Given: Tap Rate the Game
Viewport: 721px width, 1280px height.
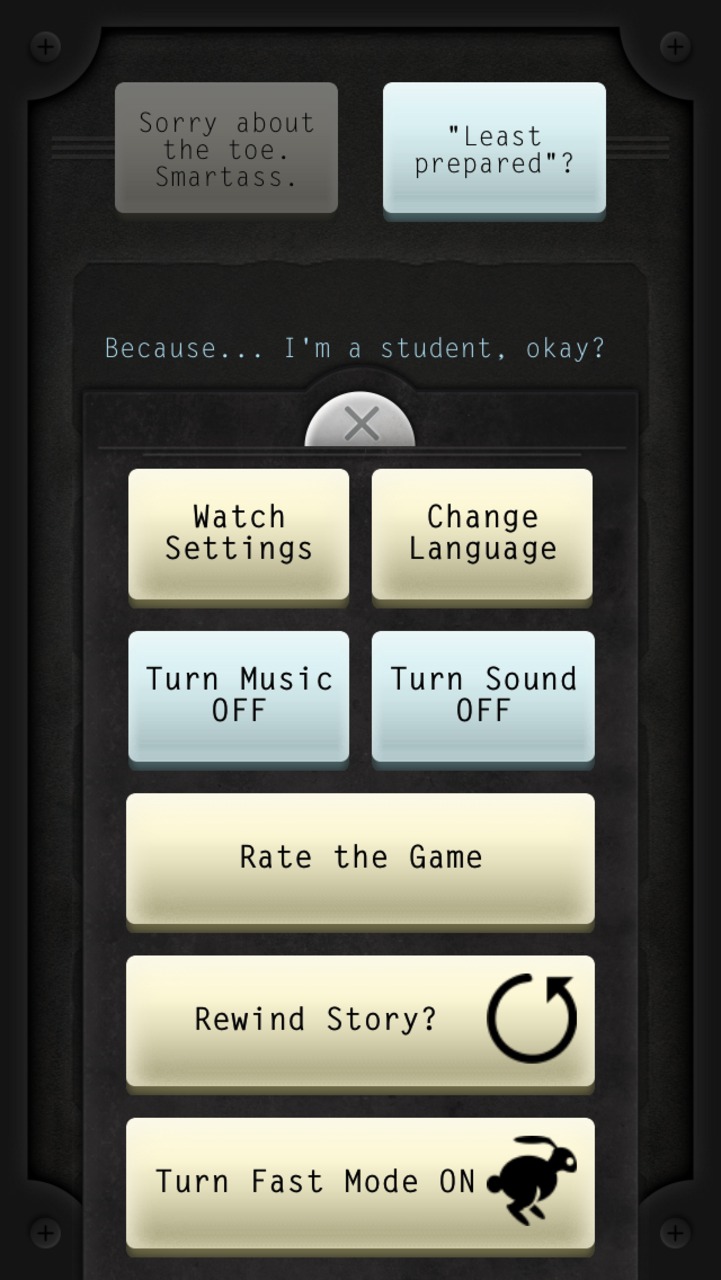Looking at the screenshot, I should click(360, 858).
